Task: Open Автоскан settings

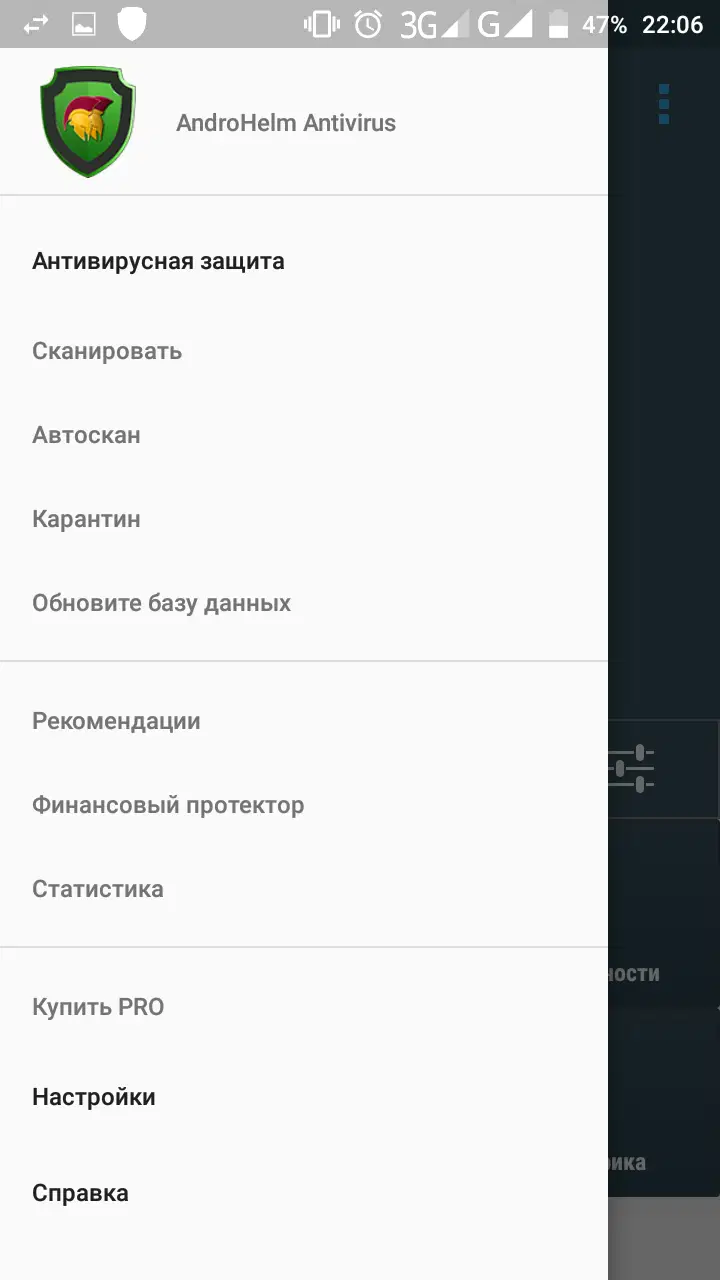Action: point(86,435)
